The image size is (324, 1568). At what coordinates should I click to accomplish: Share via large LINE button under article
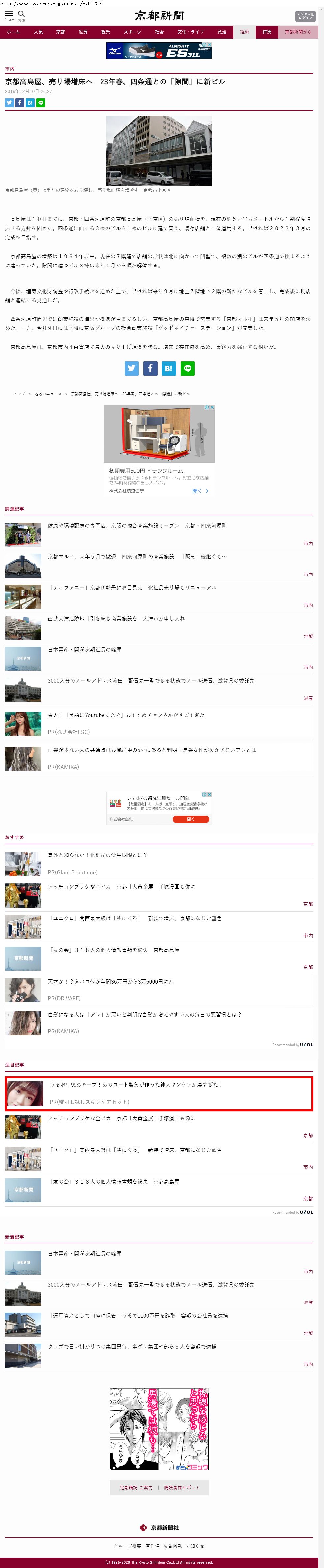[x=187, y=368]
